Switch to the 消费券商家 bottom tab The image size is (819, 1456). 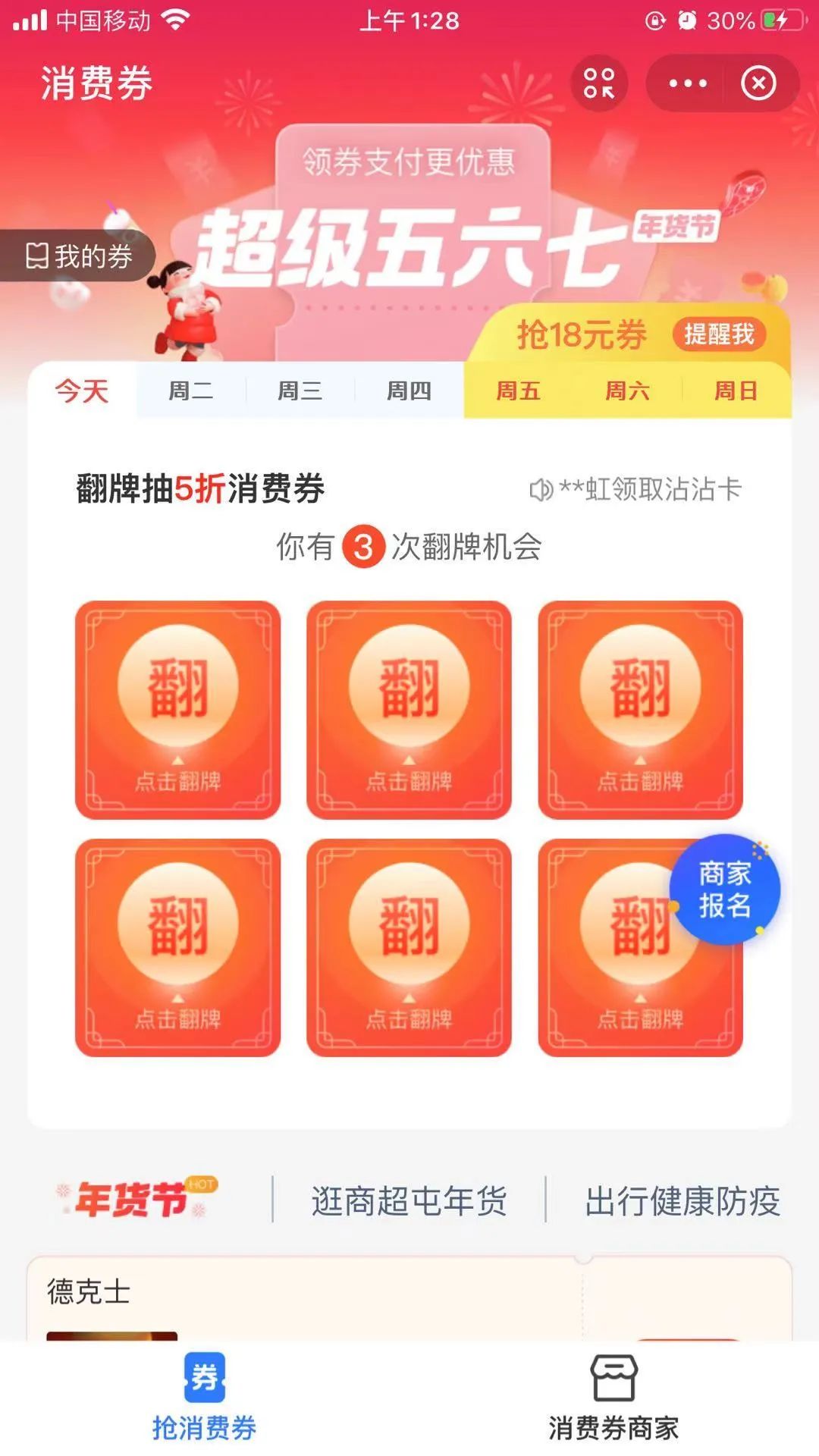(613, 1397)
